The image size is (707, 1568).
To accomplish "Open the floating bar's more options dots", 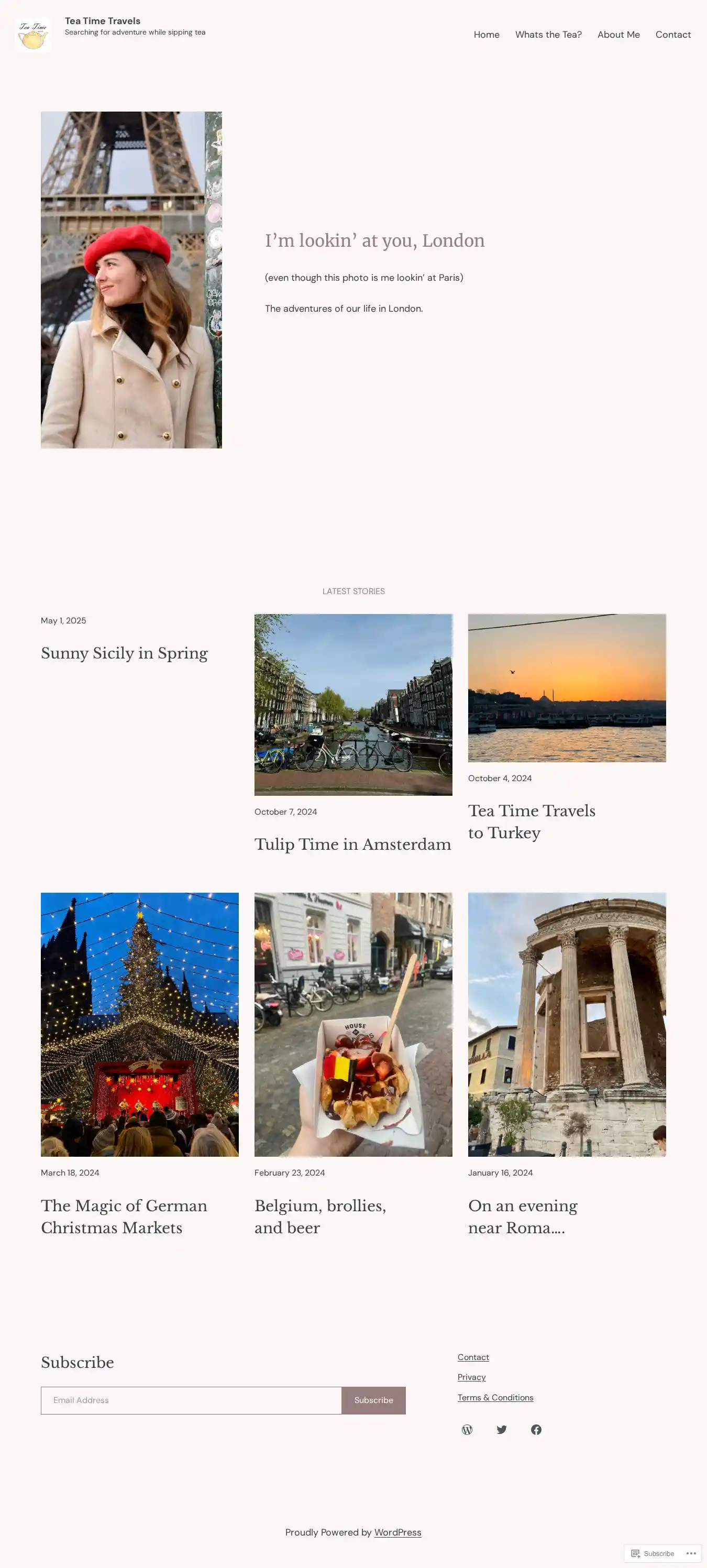I will pyautogui.click(x=691, y=1553).
